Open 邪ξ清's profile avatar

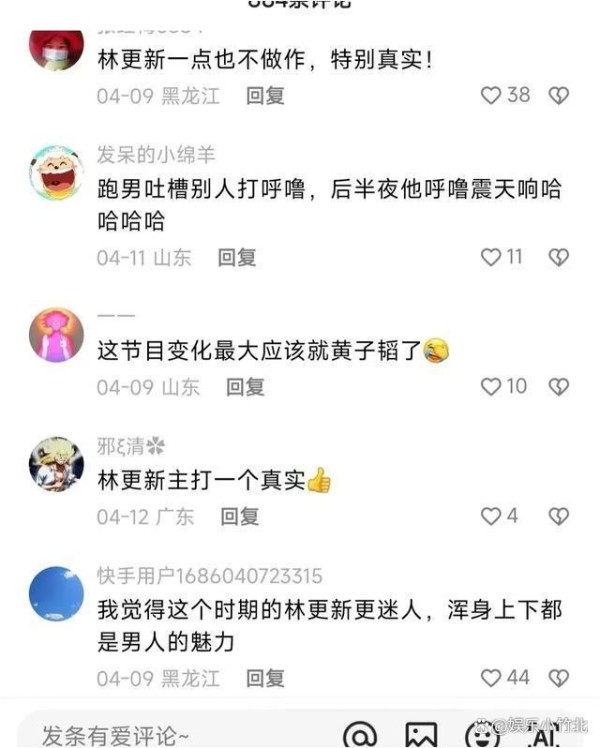point(56,463)
